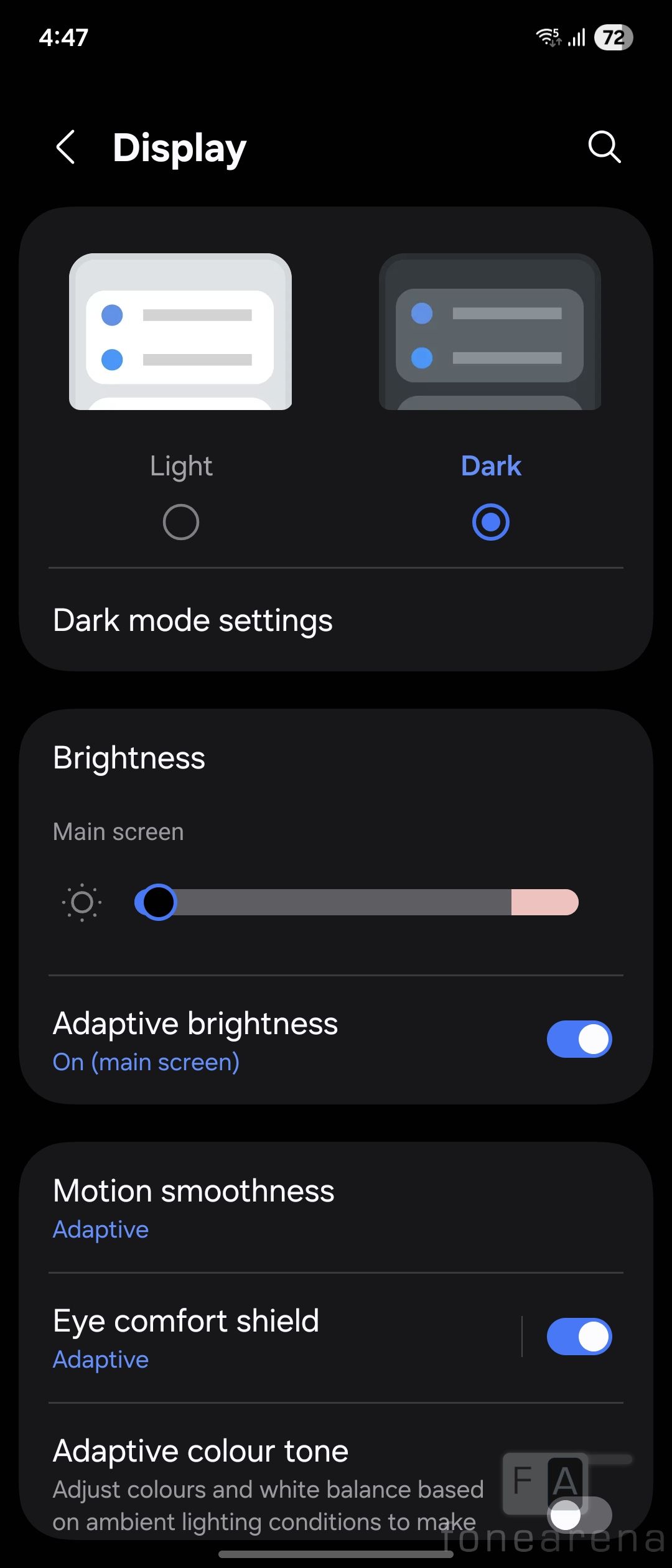
Task: Tap the Dark mode preview thumbnail
Action: point(490,332)
